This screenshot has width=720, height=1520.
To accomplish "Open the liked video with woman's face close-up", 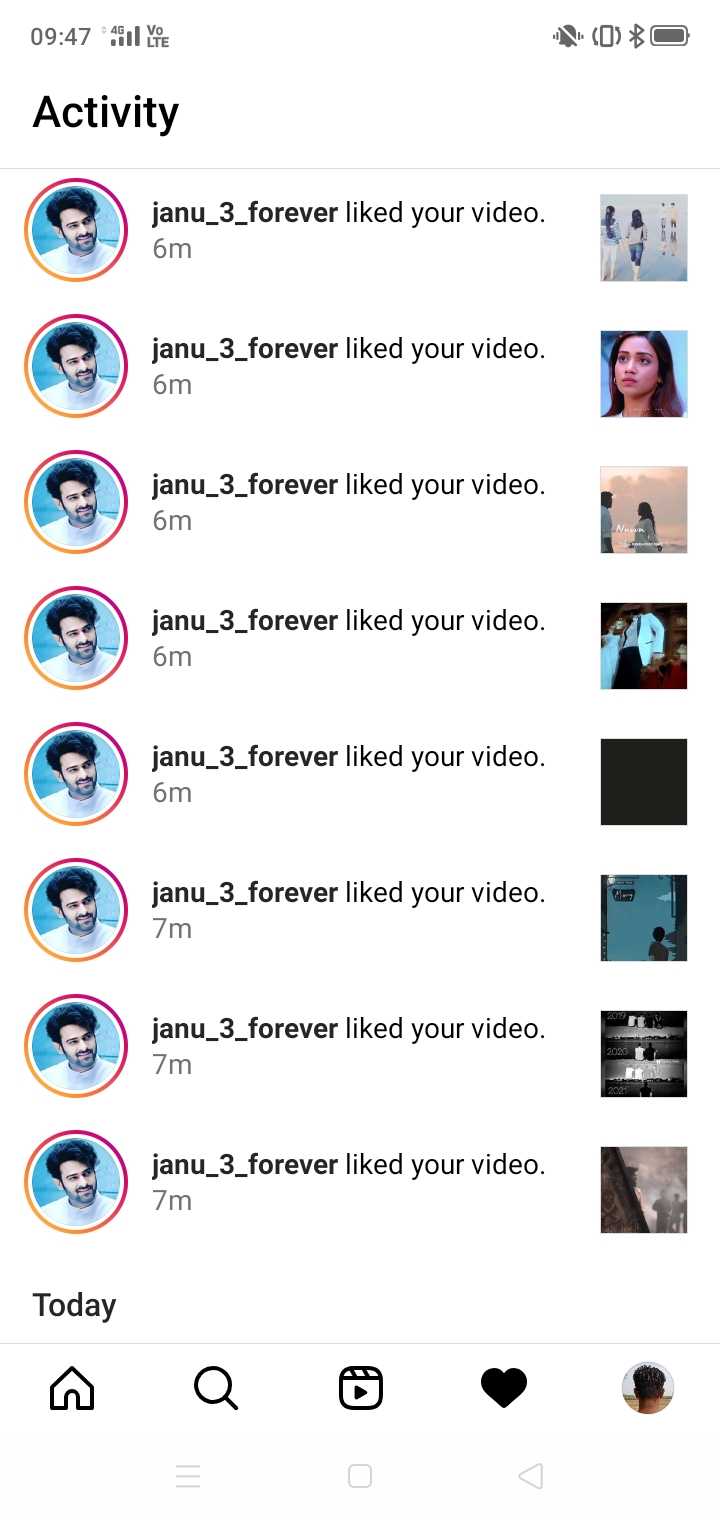I will coord(643,374).
